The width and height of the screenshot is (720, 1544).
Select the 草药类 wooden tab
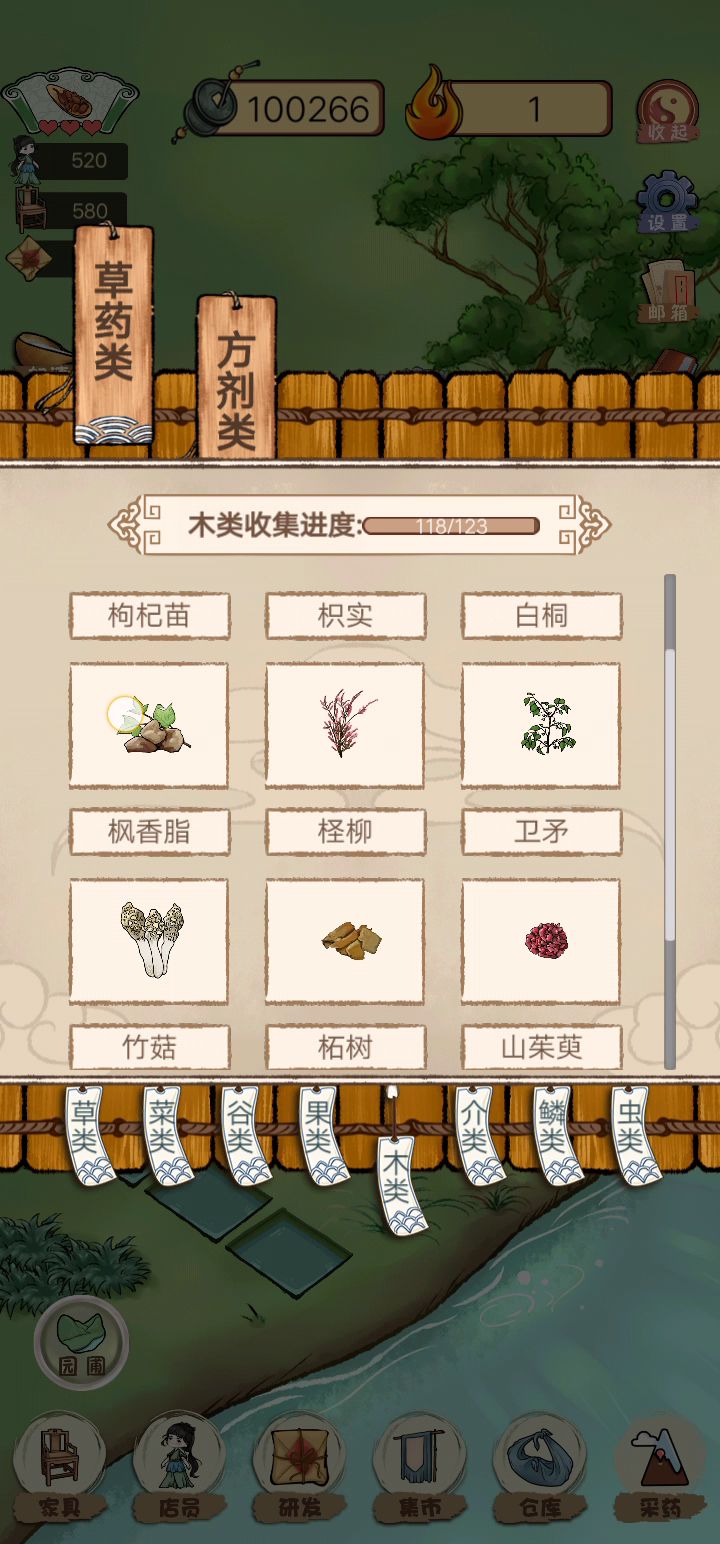click(x=114, y=334)
